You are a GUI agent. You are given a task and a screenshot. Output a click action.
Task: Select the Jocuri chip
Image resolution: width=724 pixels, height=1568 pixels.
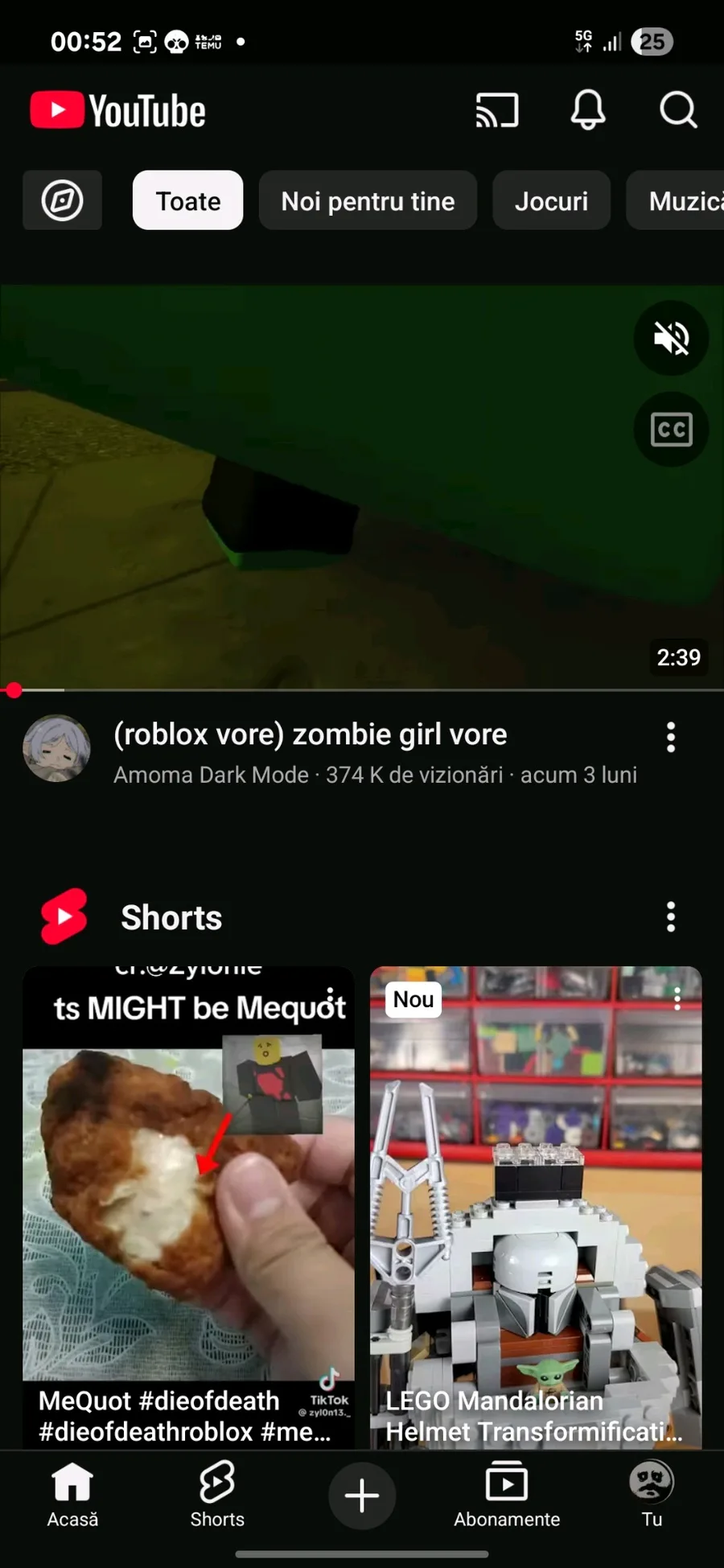coord(551,200)
